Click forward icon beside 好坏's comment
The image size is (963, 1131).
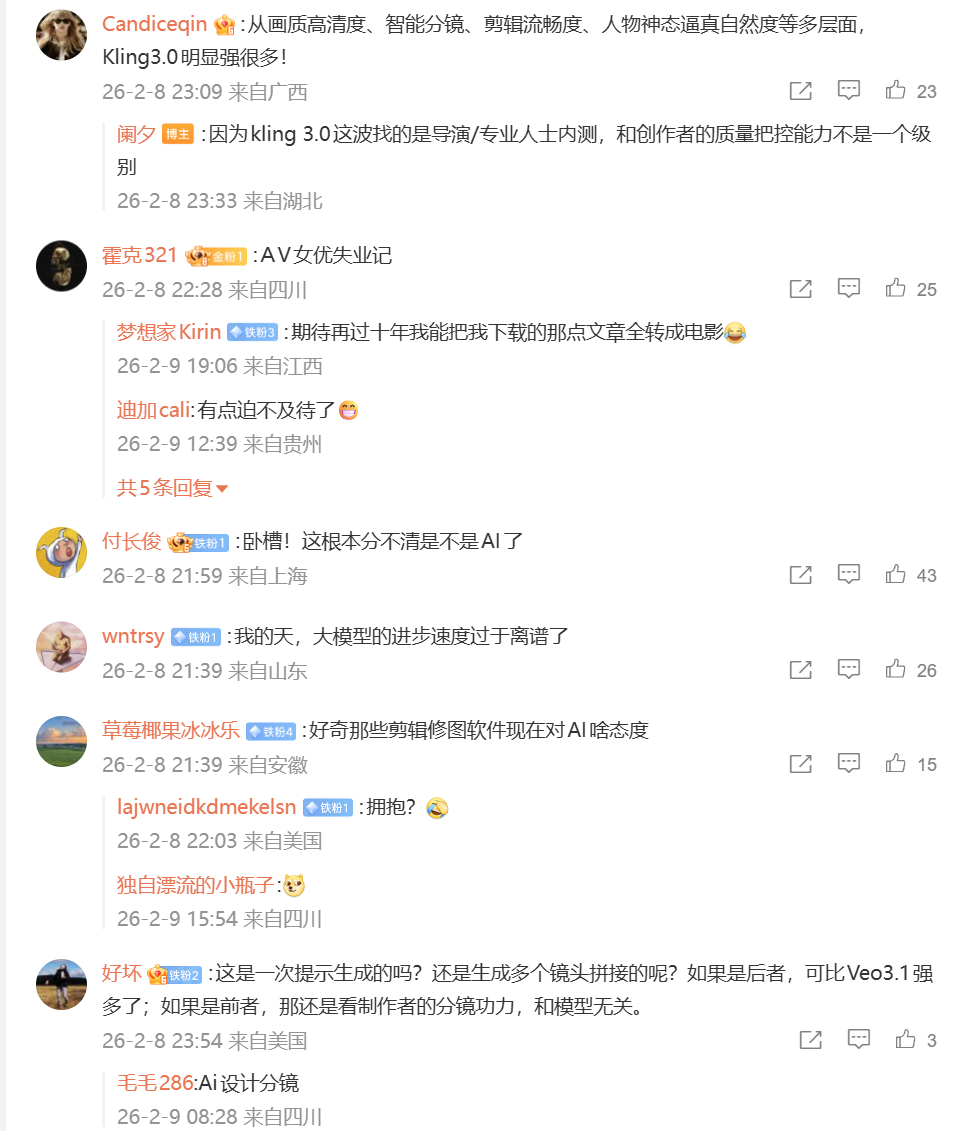pos(800,1040)
